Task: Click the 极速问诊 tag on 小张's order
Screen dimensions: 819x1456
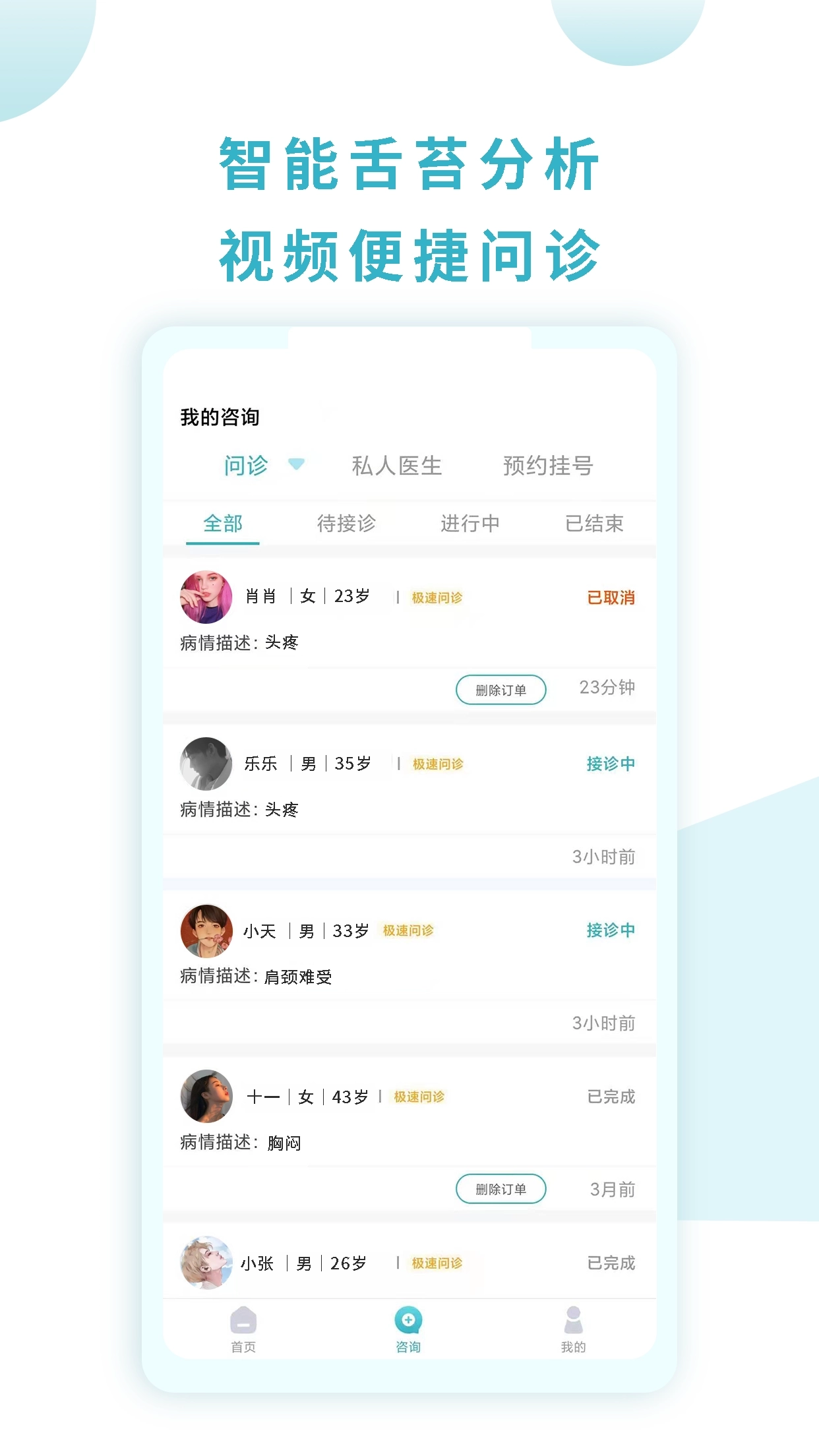Action: point(437,1262)
